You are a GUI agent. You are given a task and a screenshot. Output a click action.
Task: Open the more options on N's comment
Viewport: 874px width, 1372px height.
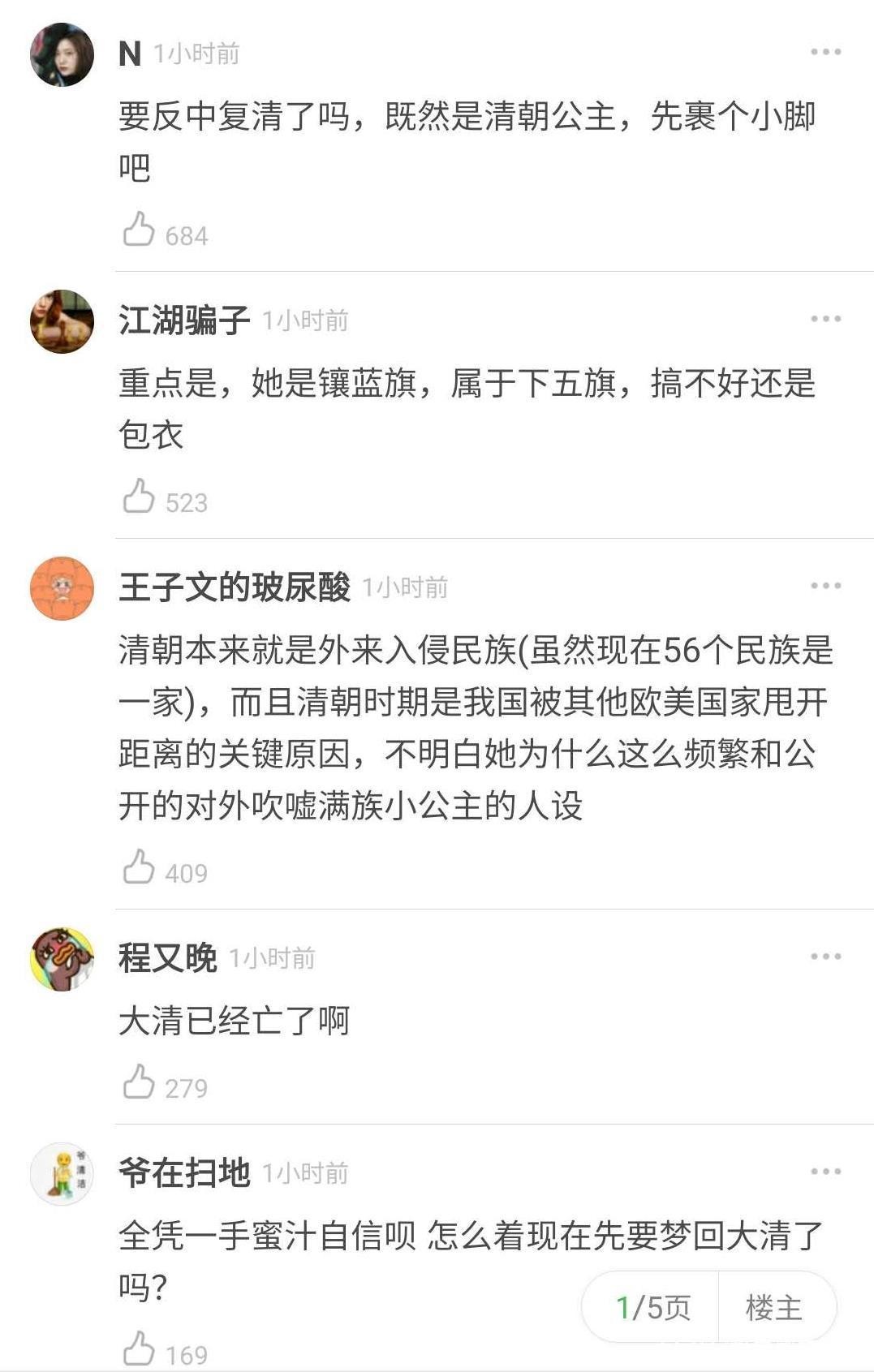point(825,52)
